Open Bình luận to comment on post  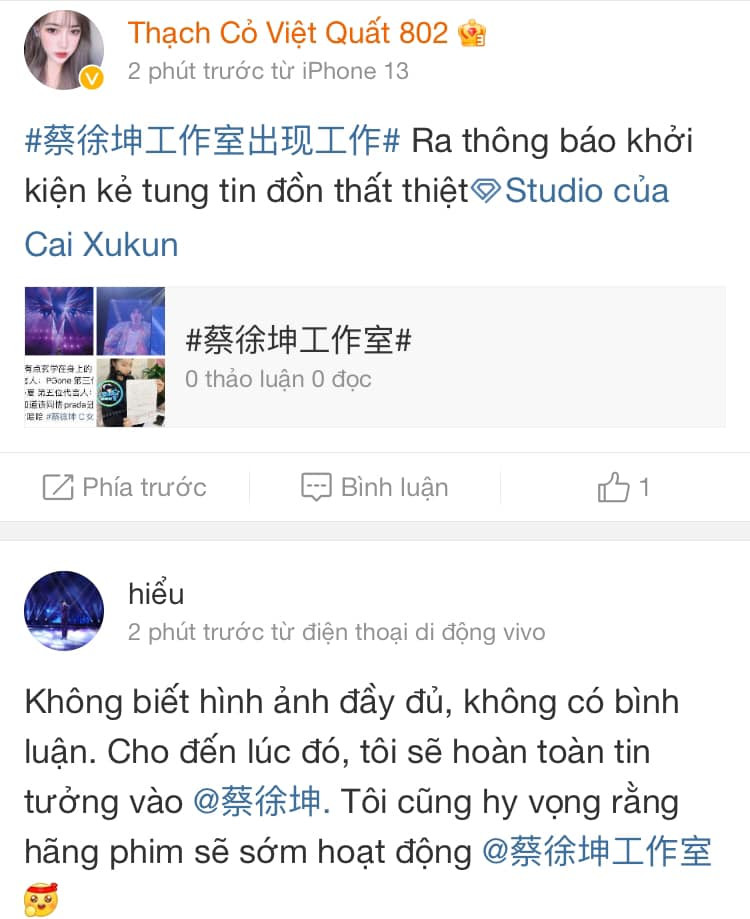click(375, 487)
